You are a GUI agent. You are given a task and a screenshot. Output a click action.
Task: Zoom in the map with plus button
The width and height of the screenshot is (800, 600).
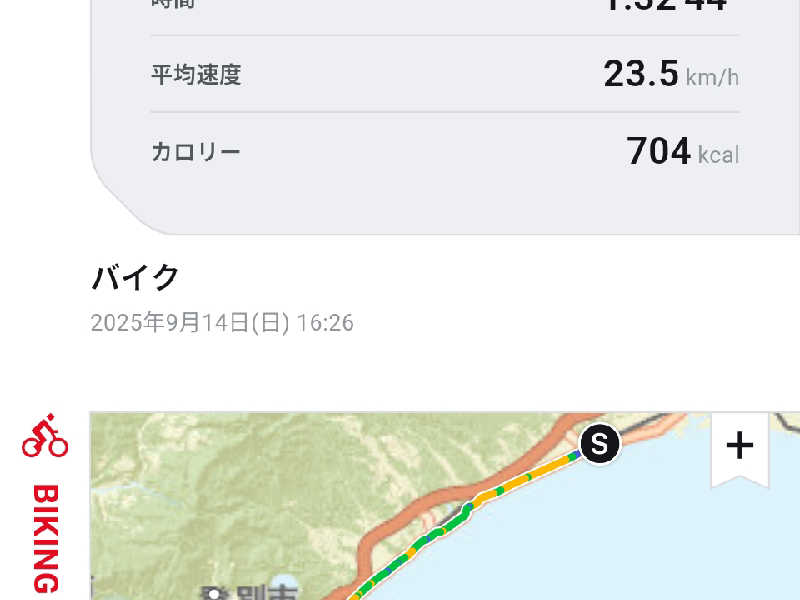739,446
